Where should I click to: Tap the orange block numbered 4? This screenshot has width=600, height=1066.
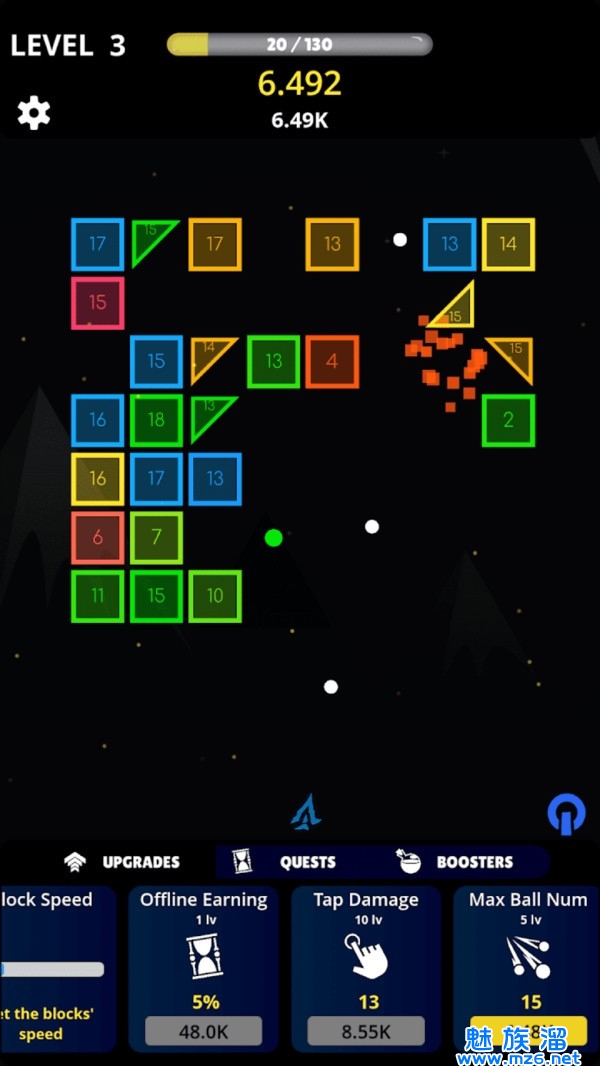(332, 362)
